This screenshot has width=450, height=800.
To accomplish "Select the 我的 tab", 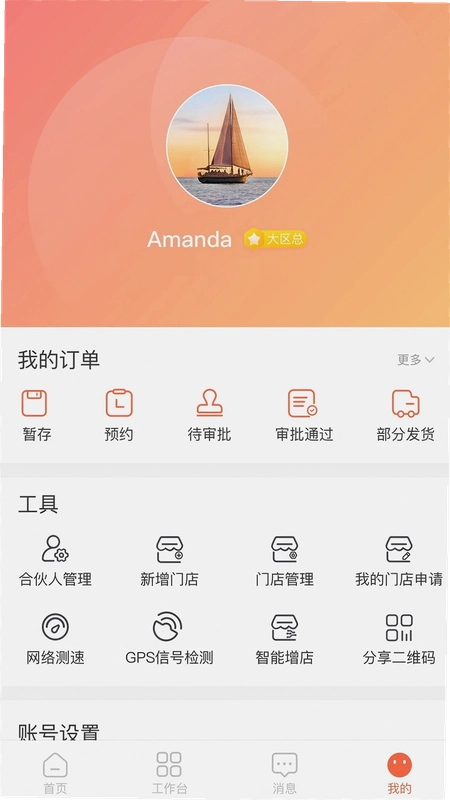I will tap(399, 773).
